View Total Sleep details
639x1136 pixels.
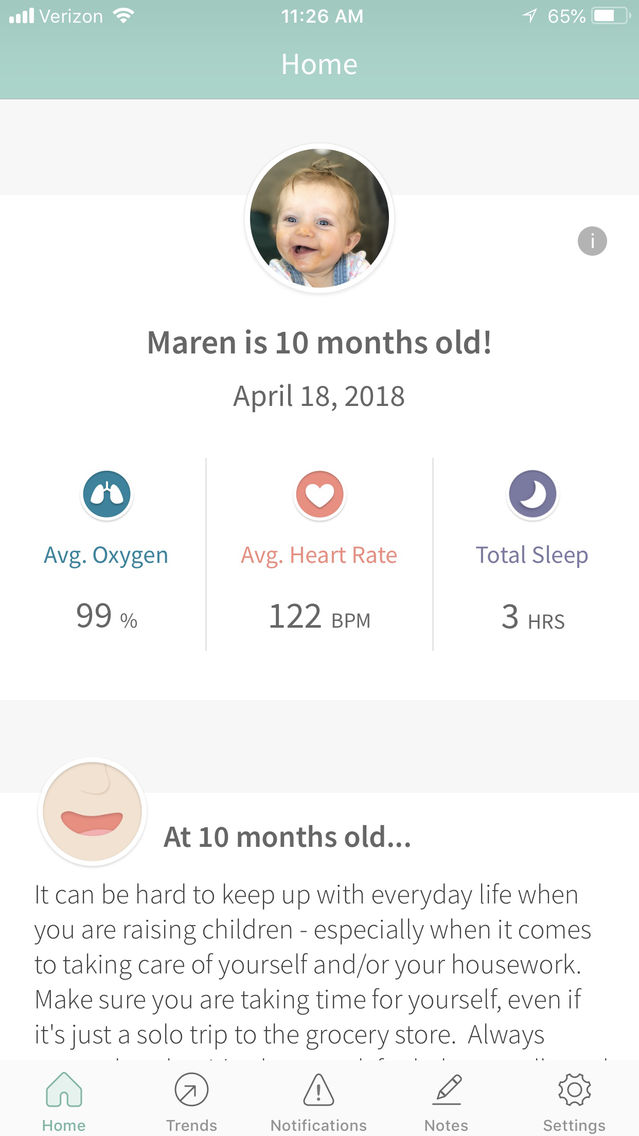(x=532, y=554)
